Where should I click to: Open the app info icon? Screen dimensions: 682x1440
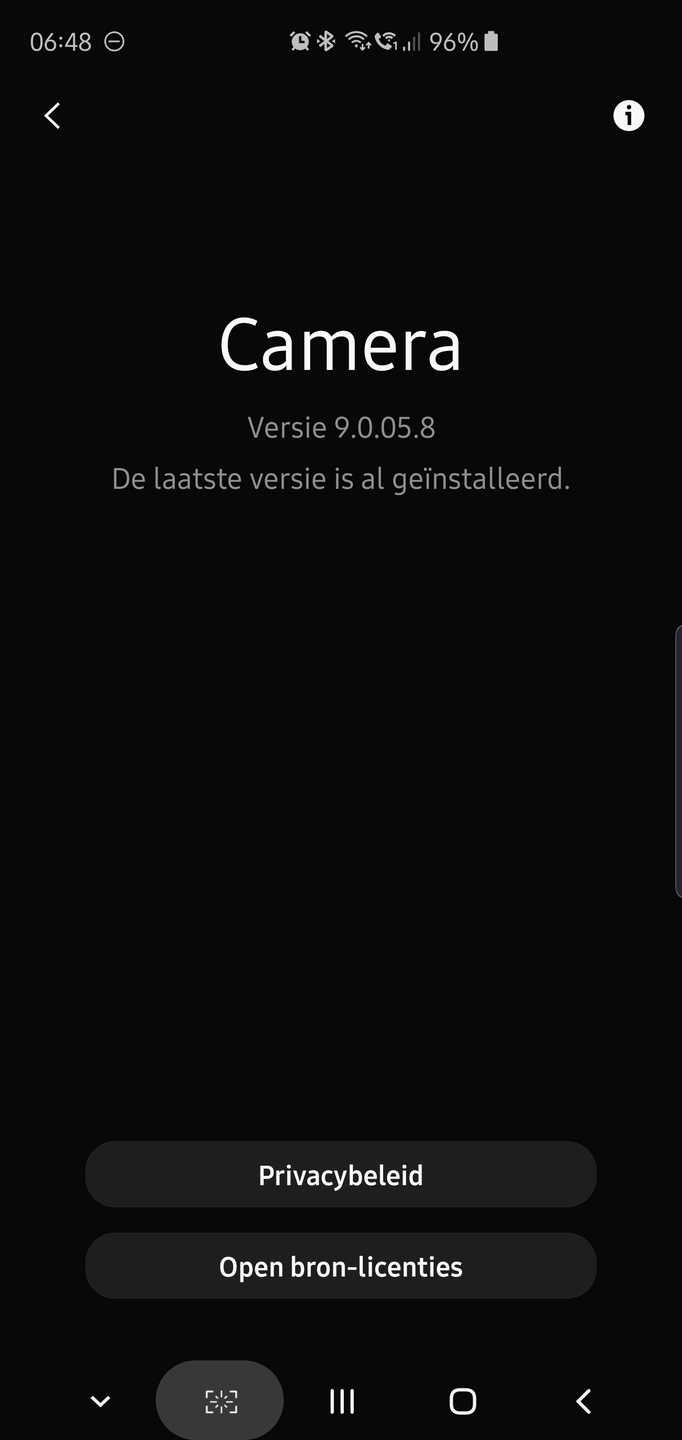[628, 116]
